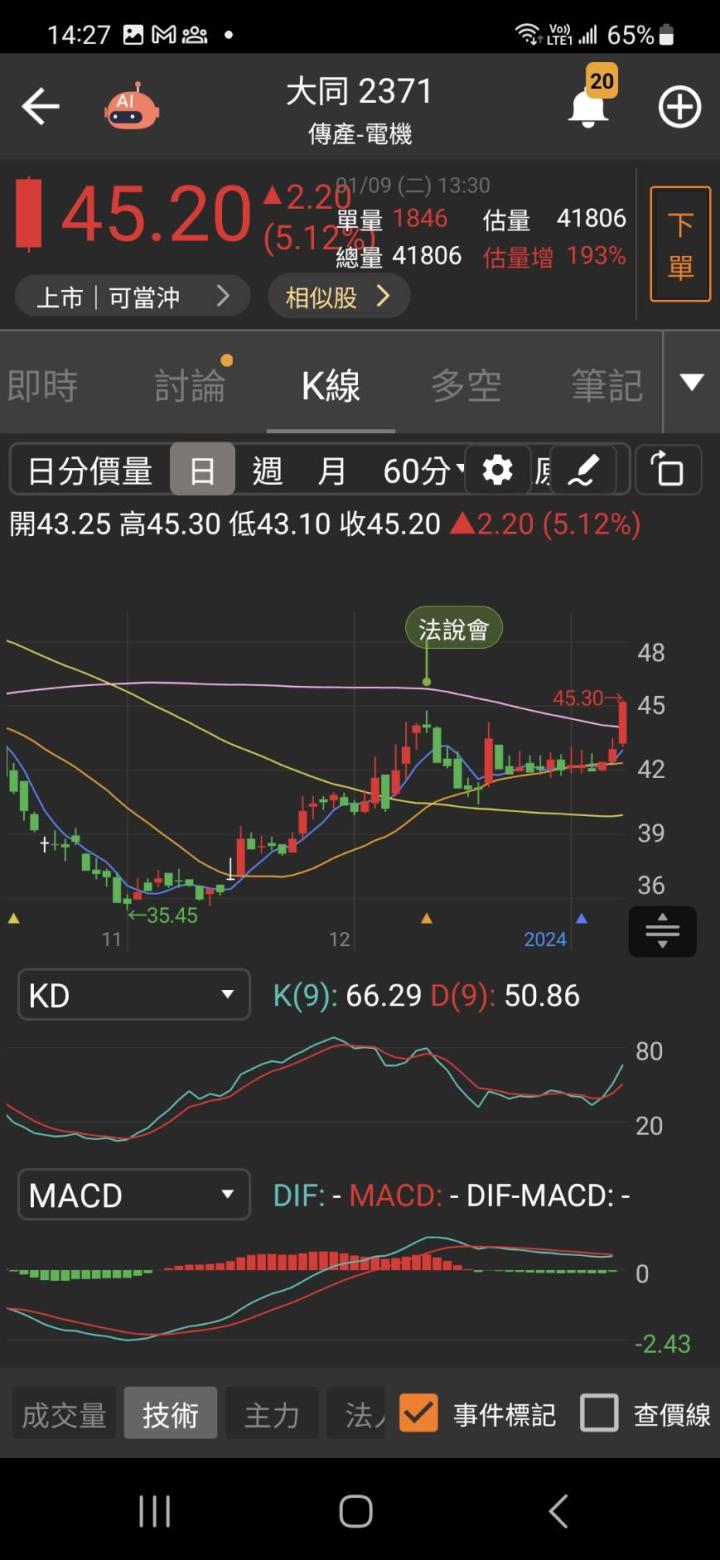Screen dimensions: 720x1560
Task: Switch chart to 週 weekly period
Action: tap(267, 470)
